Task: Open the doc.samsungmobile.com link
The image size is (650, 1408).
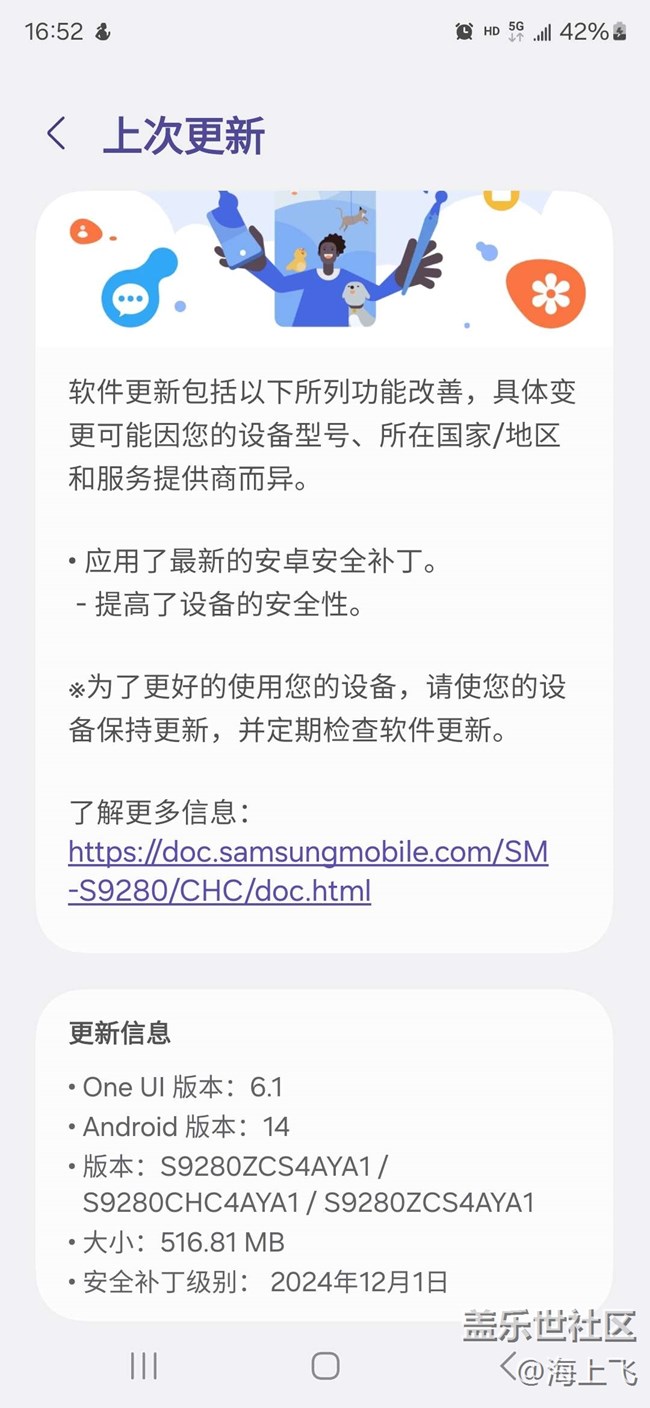Action: 308,870
